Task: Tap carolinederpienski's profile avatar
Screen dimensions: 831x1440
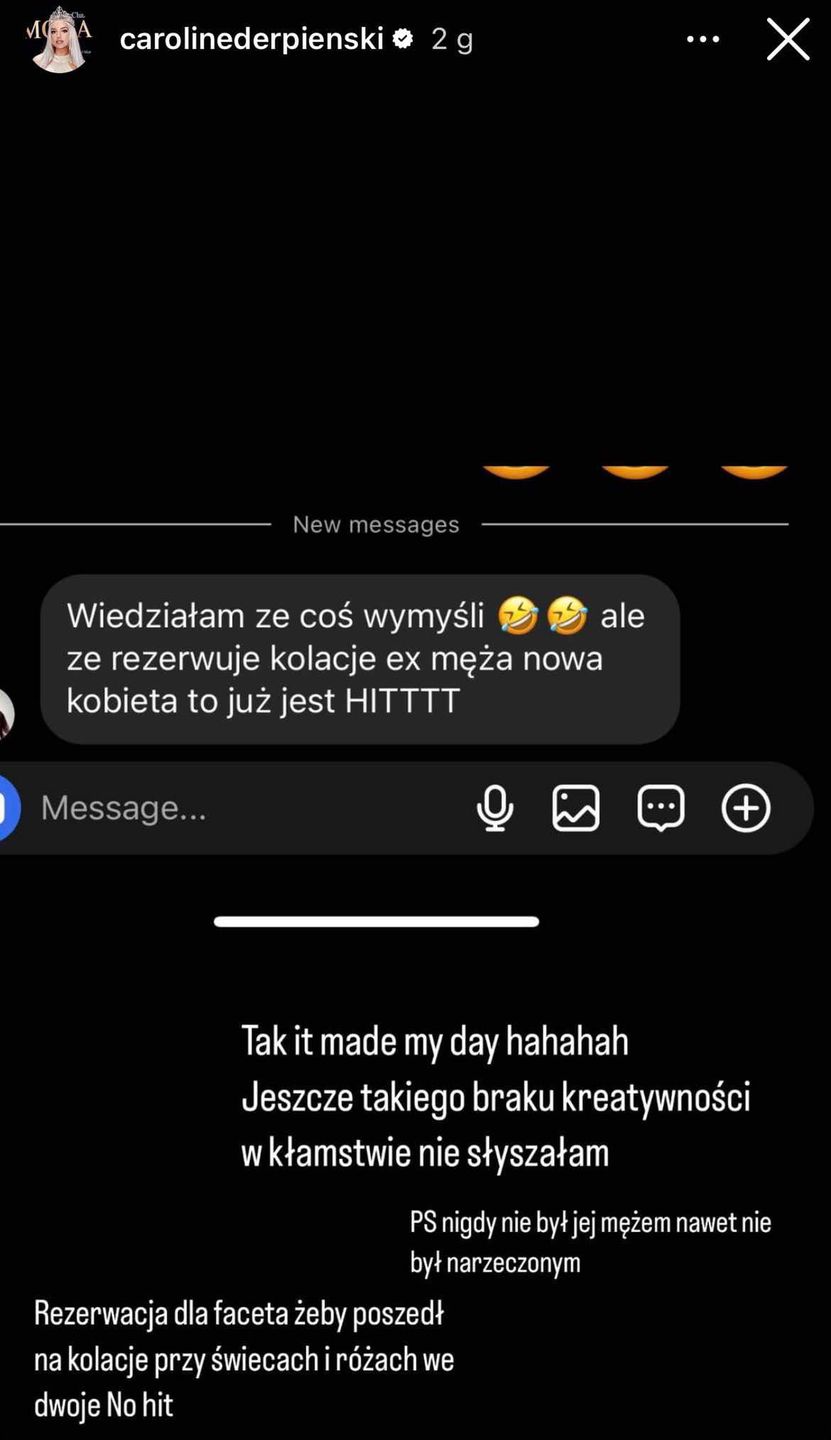Action: click(59, 41)
